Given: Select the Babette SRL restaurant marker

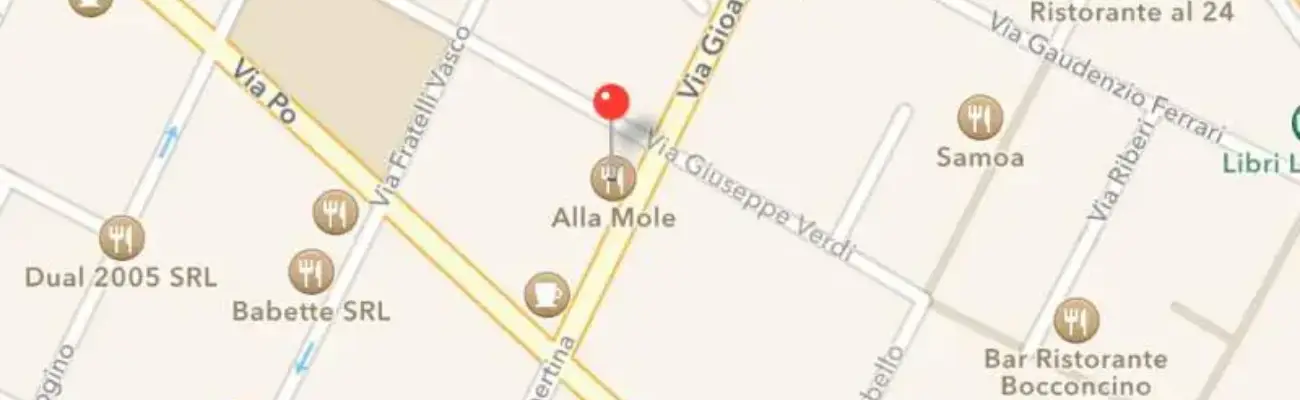Looking at the screenshot, I should coord(311,271).
